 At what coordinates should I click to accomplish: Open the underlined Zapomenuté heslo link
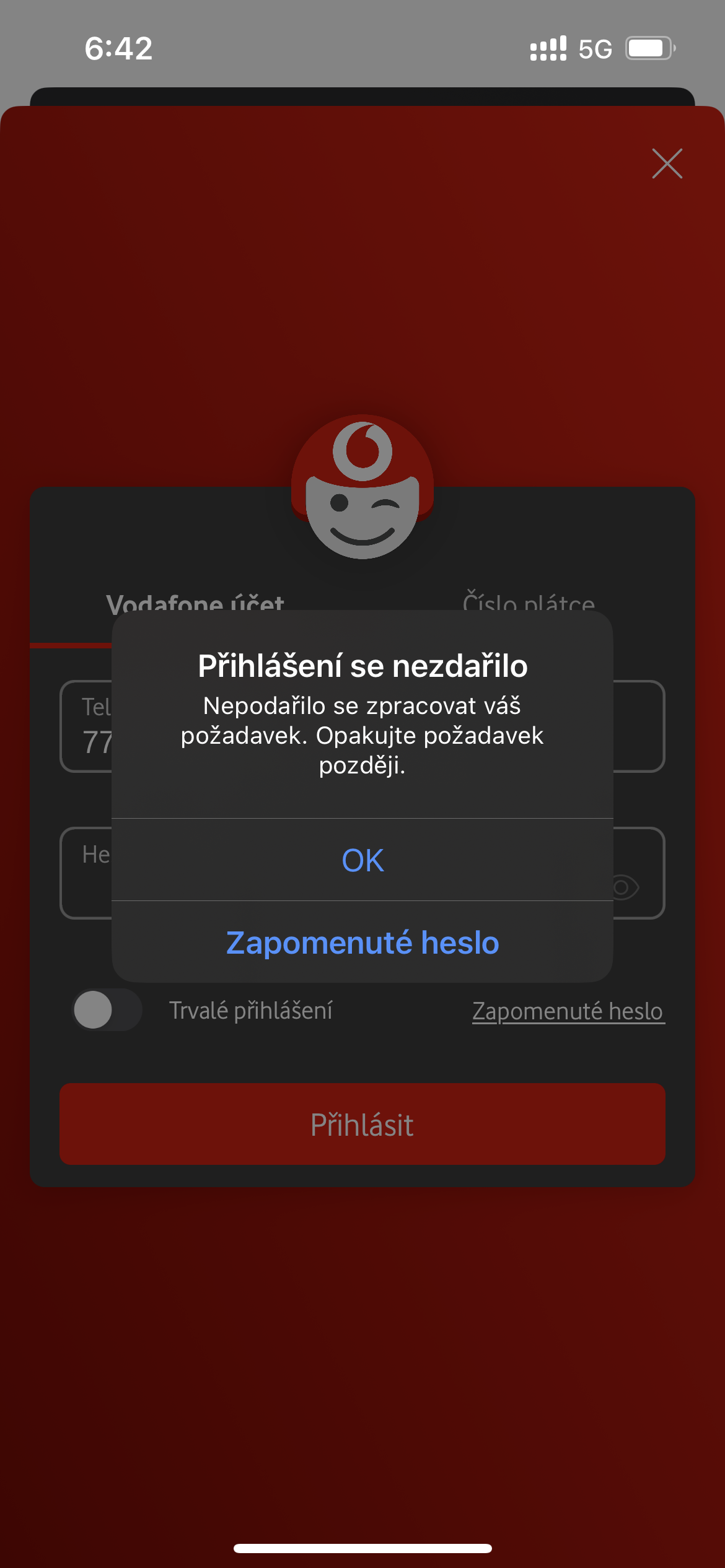(x=568, y=1011)
